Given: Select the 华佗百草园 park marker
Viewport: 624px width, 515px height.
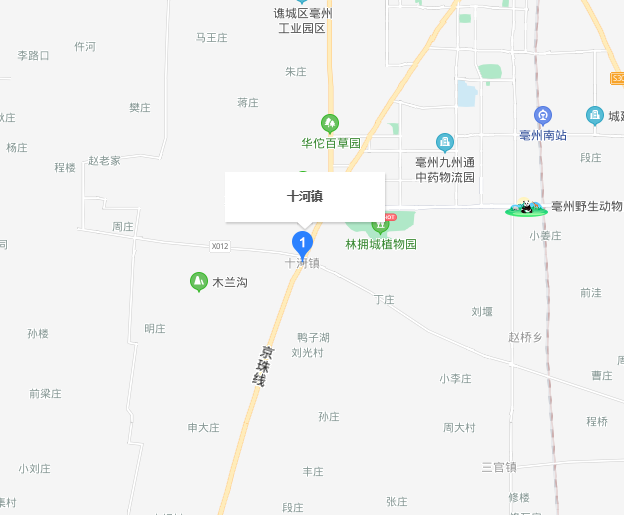Looking at the screenshot, I should (x=330, y=124).
